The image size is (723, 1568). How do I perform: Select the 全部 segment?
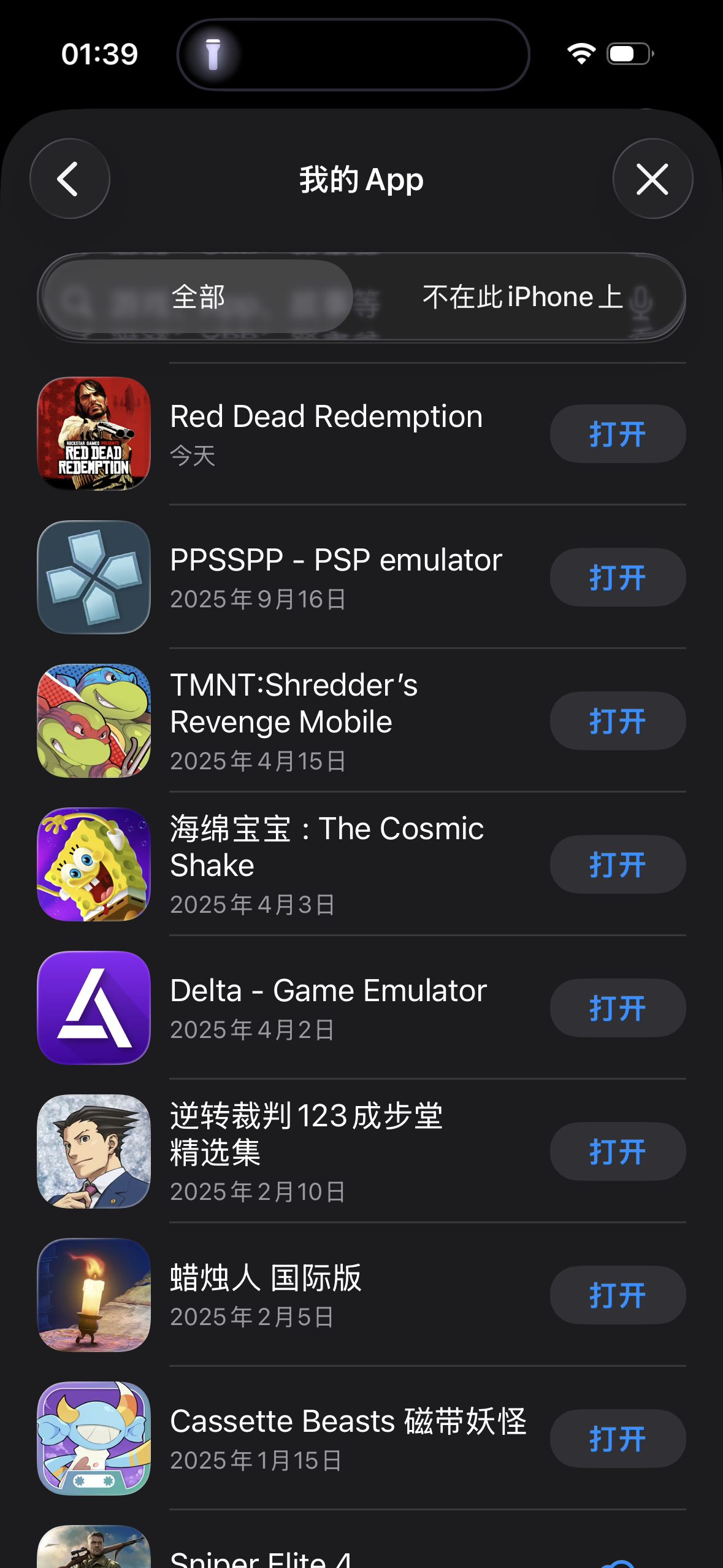click(x=198, y=298)
